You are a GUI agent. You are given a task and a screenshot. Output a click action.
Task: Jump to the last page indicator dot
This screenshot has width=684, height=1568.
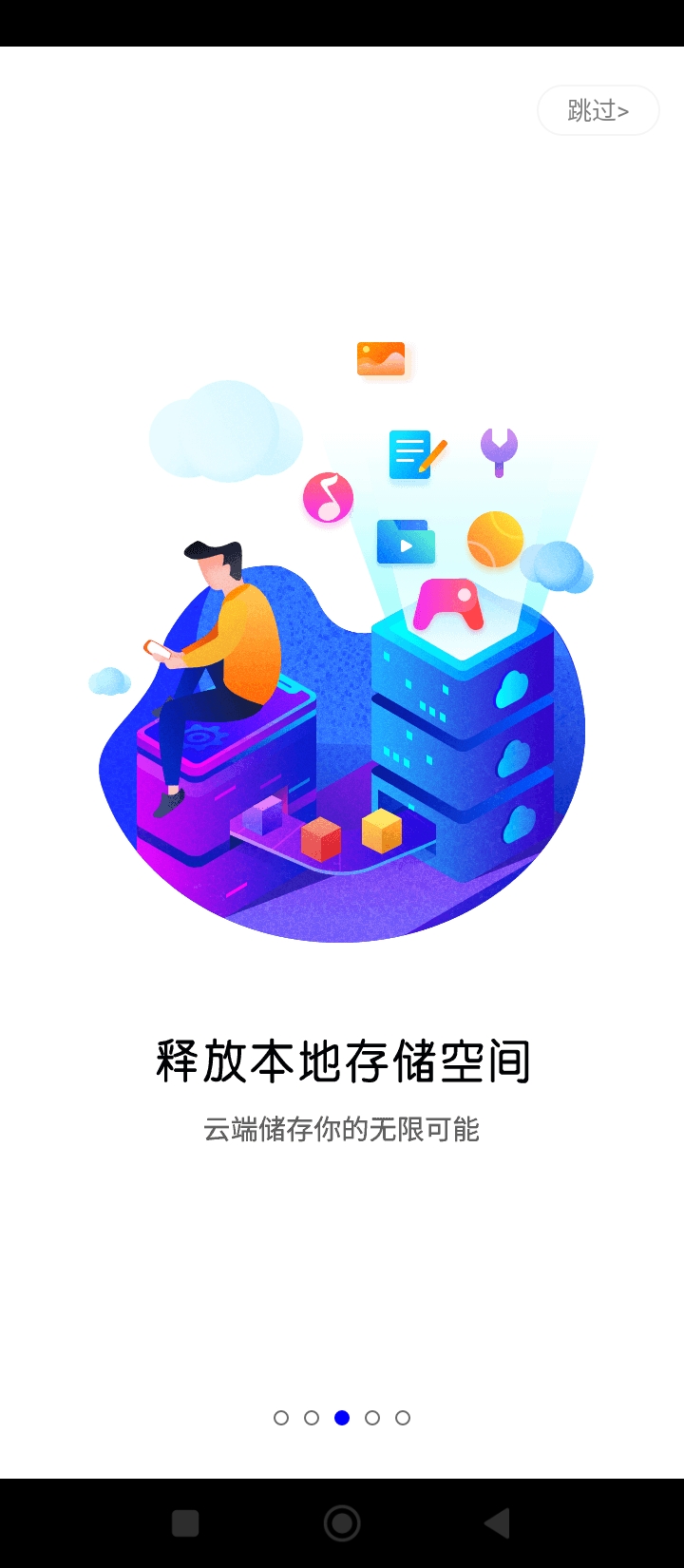click(x=403, y=1418)
